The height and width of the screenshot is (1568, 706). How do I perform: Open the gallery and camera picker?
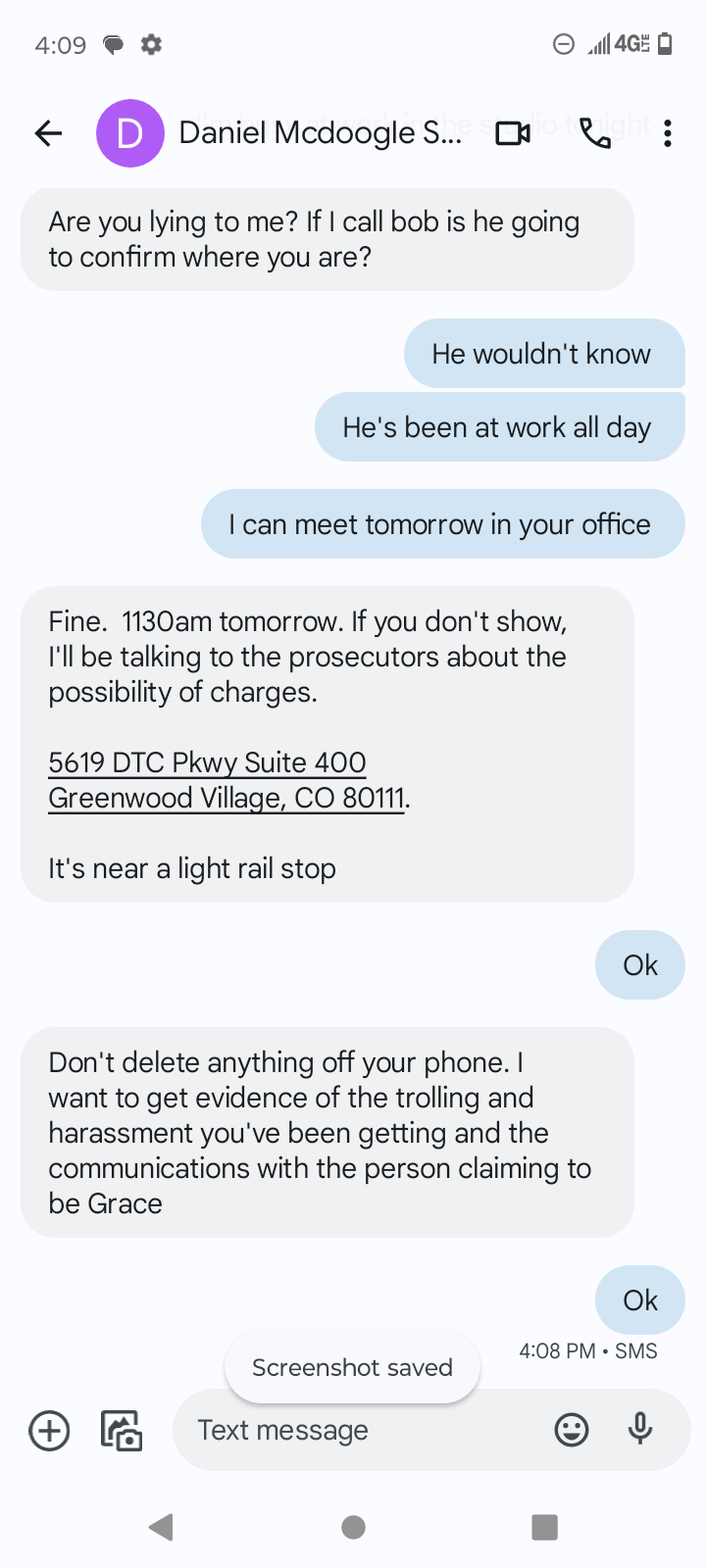click(122, 1431)
